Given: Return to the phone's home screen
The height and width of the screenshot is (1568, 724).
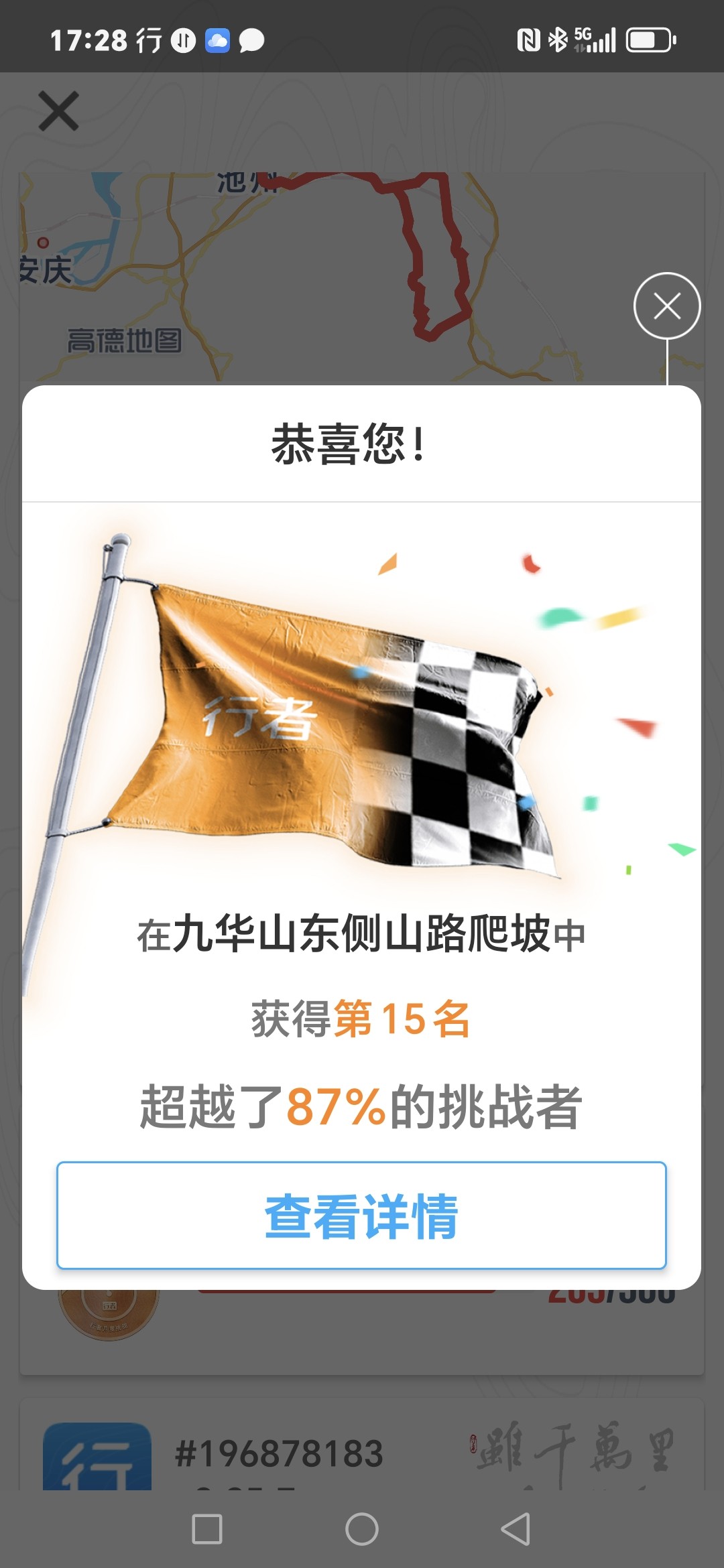Looking at the screenshot, I should pyautogui.click(x=361, y=1529).
